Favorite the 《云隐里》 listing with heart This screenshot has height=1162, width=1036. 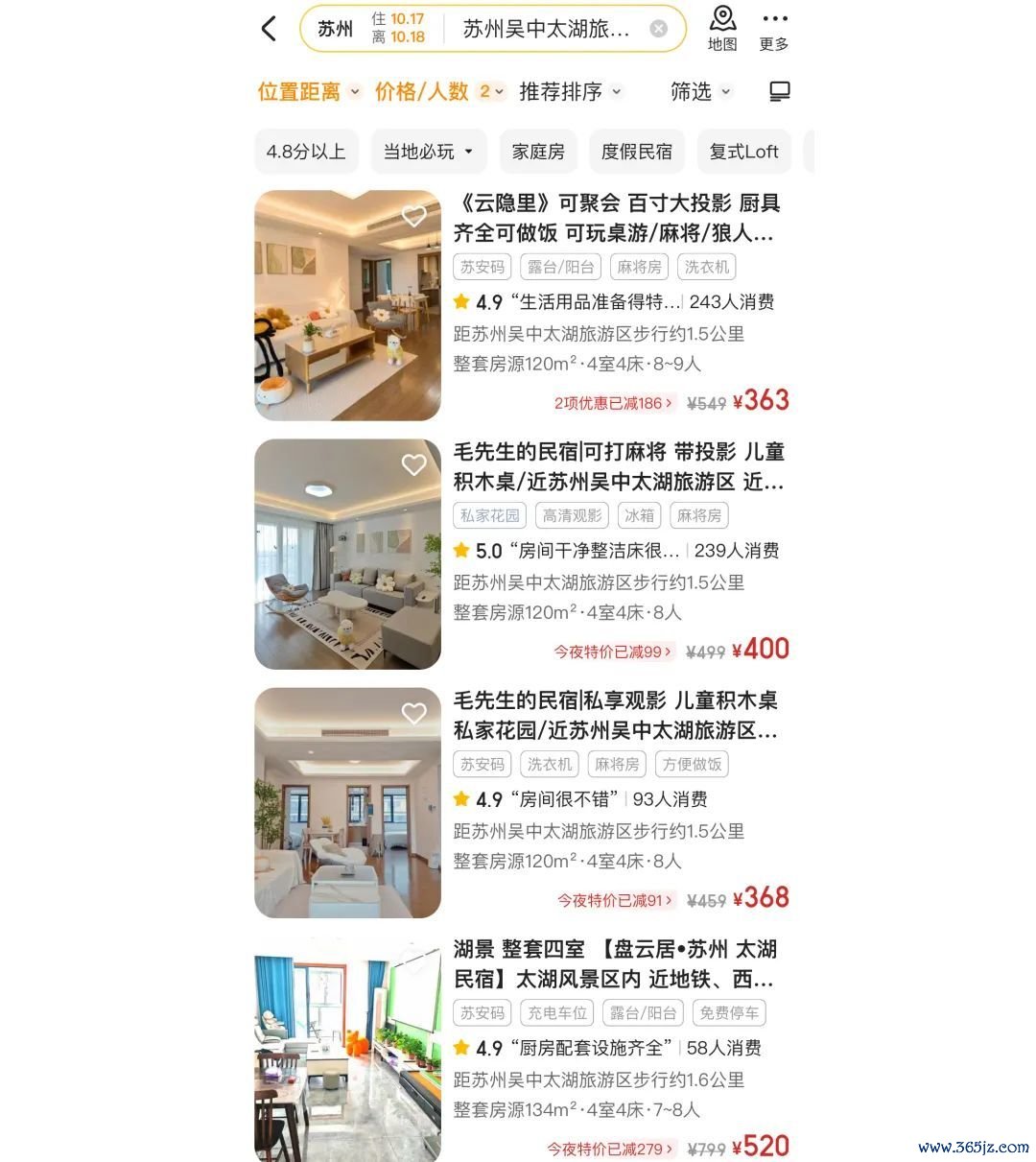point(413,216)
